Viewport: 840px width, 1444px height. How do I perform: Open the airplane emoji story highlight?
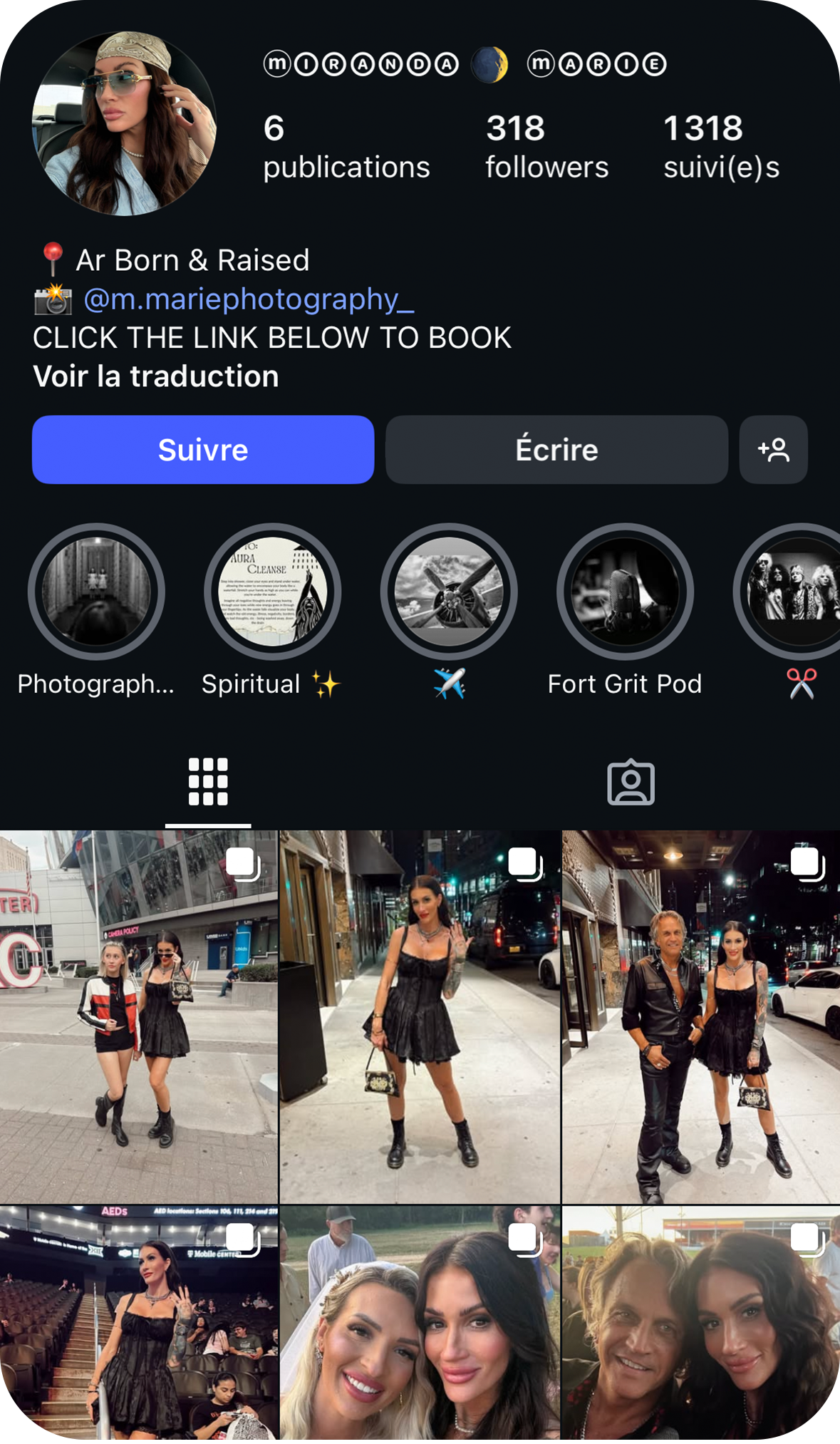pos(449,592)
